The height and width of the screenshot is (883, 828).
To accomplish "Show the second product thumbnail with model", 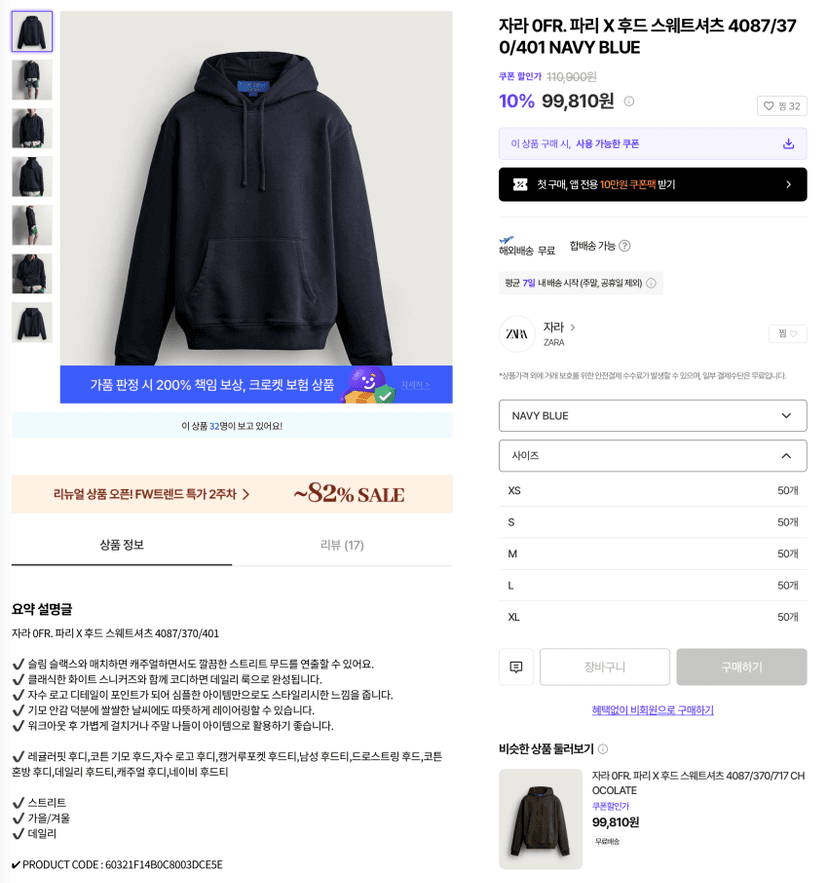I will (32, 80).
